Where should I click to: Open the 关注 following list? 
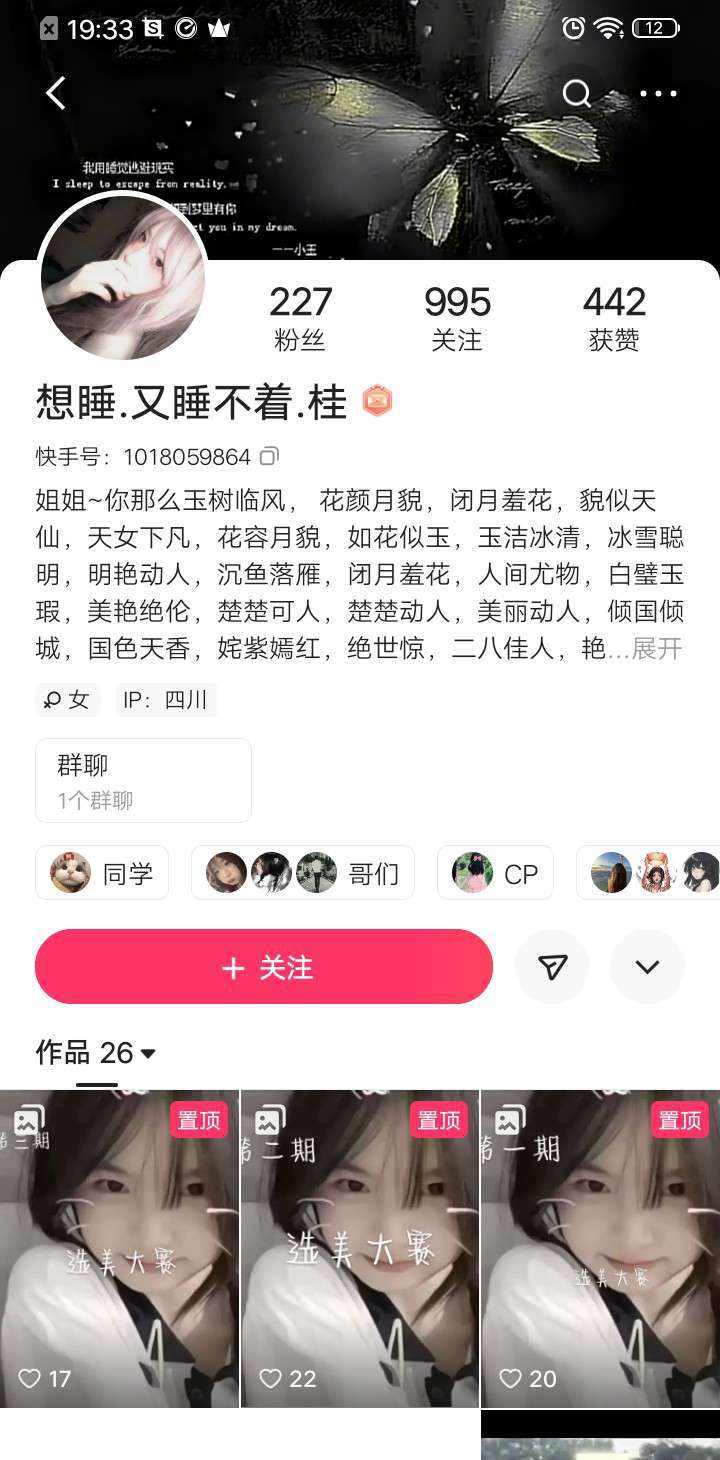point(458,318)
